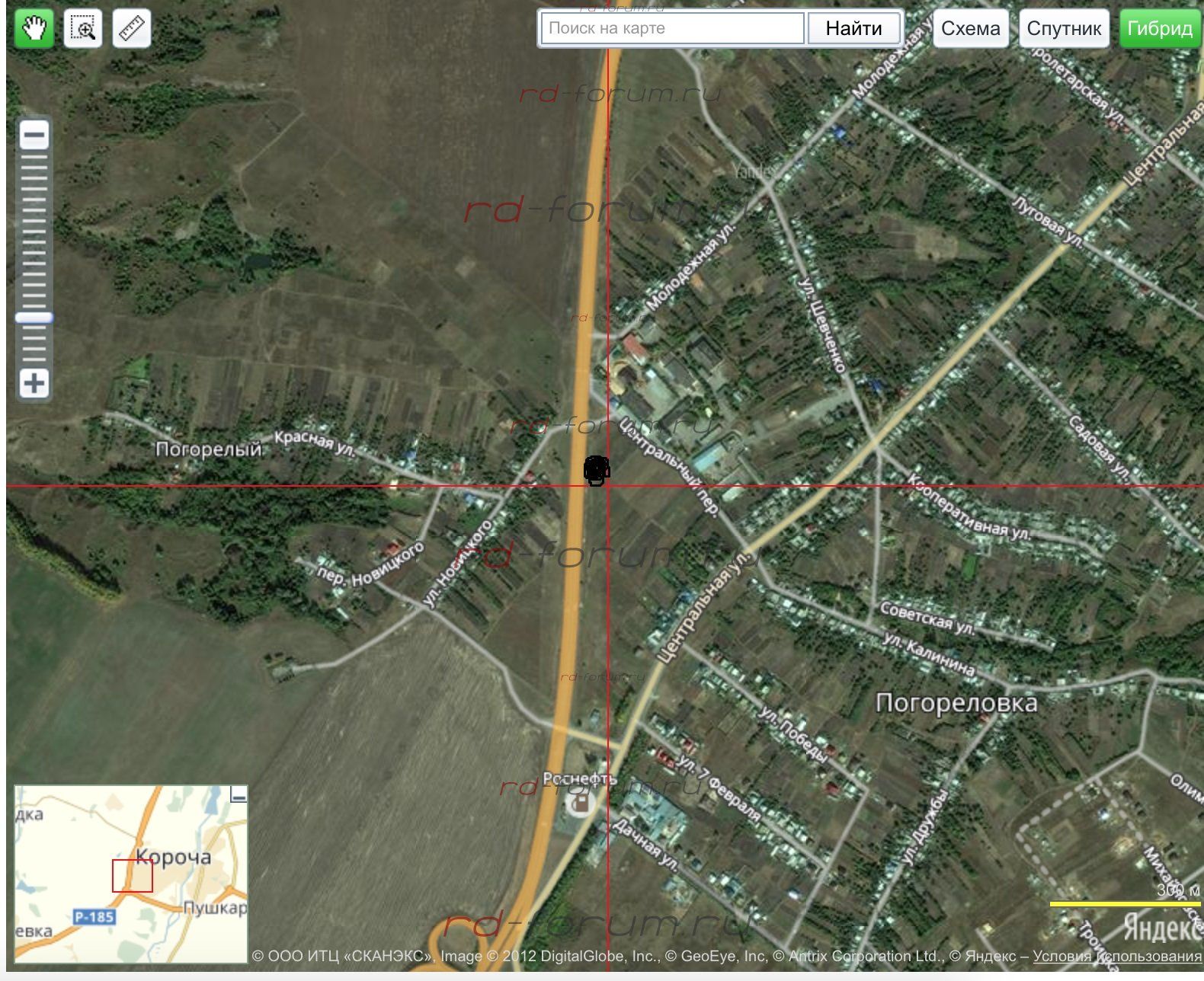Select the 'Гибрид' hybrid view

[x=1159, y=29]
